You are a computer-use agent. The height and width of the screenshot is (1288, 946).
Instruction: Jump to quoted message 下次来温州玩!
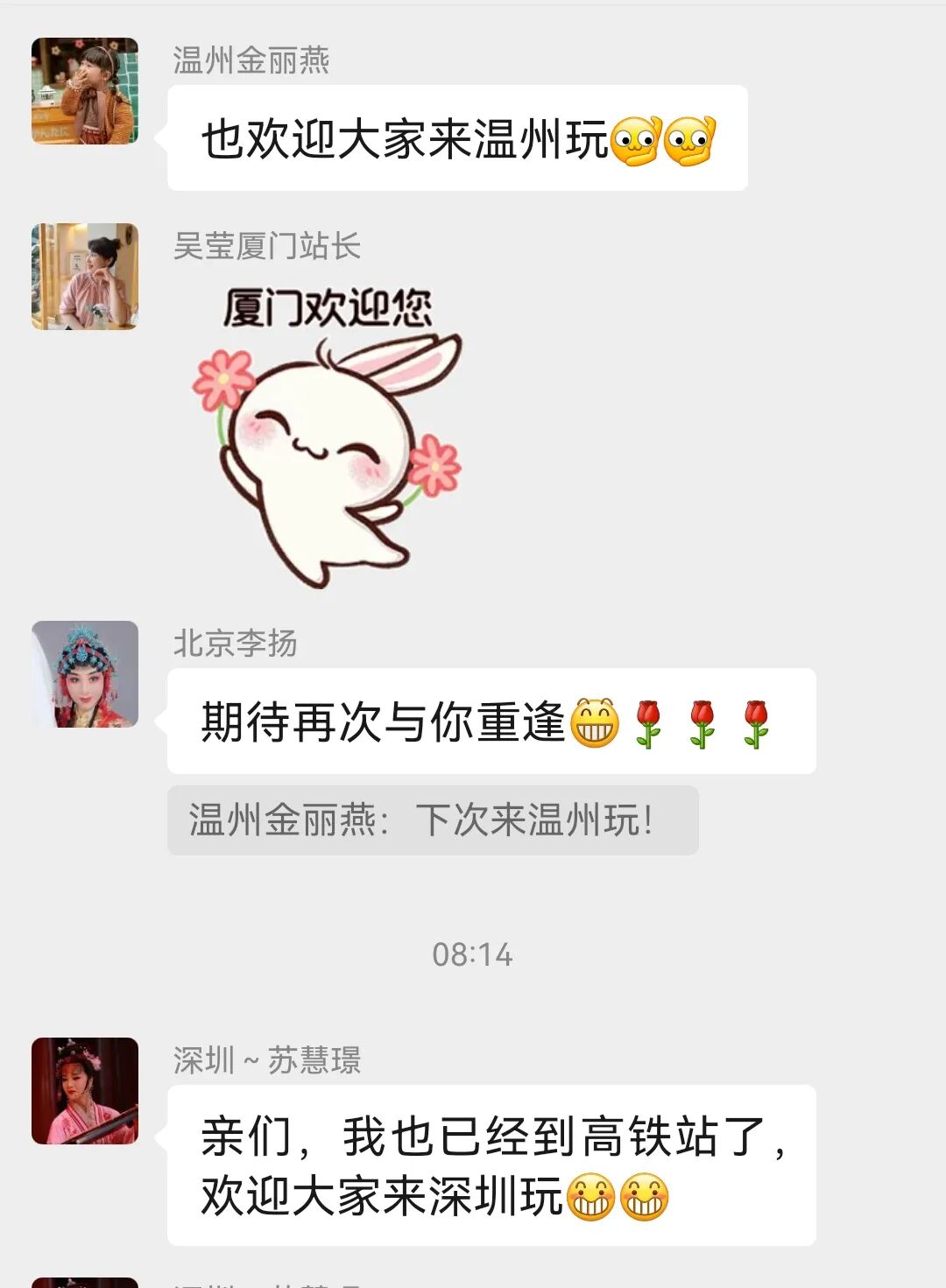click(432, 820)
